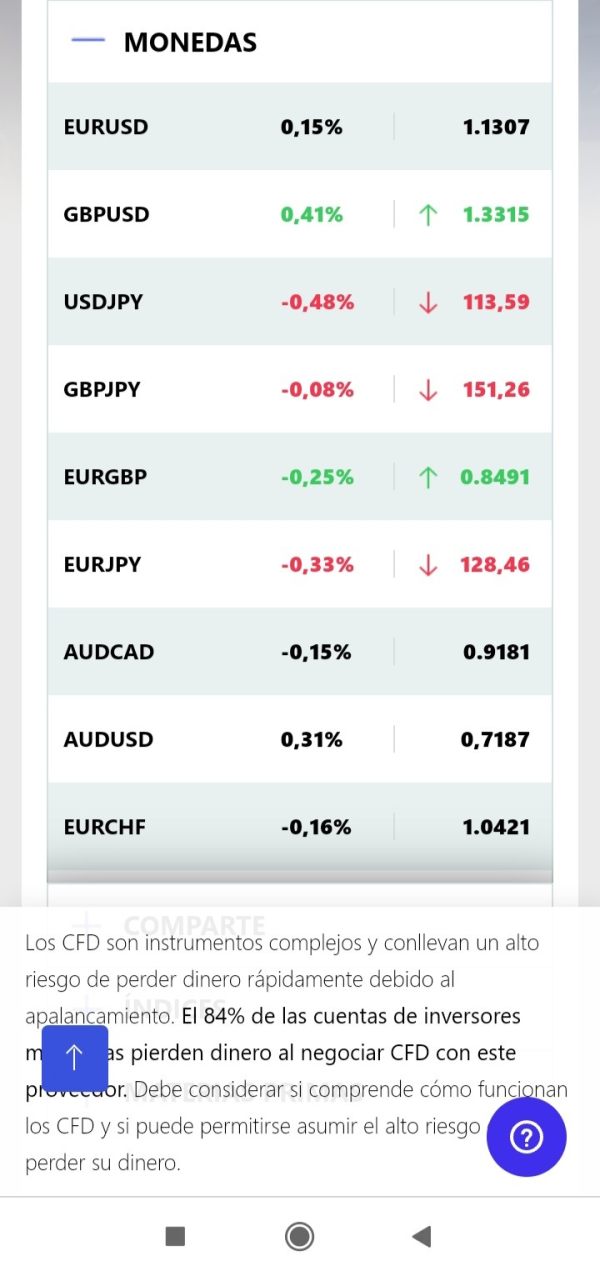This screenshot has height=1276, width=600.
Task: Tap the blue scroll-to-top arrow button
Action: (75, 1058)
